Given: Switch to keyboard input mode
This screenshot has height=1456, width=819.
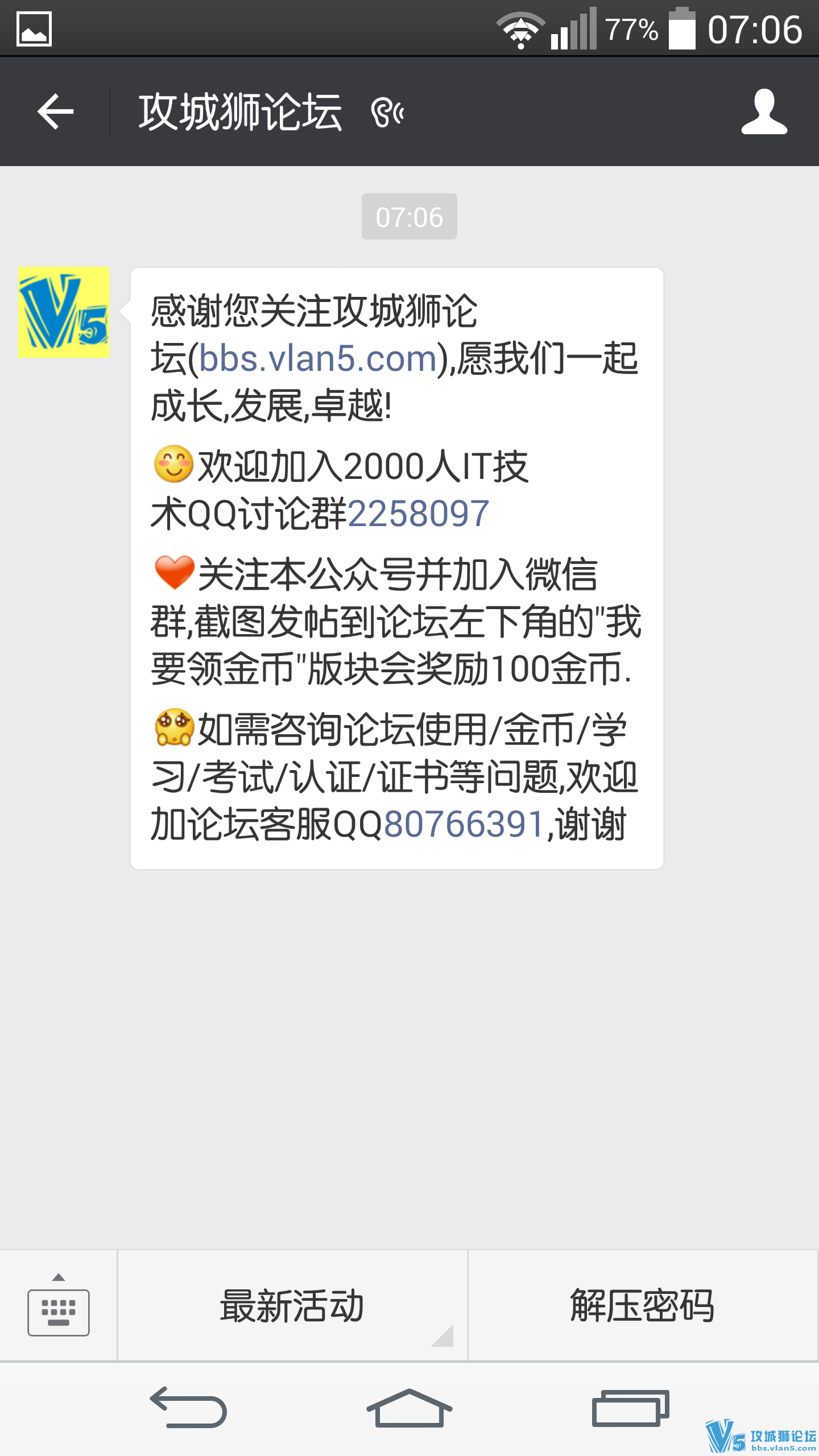Looking at the screenshot, I should pos(59,1305).
